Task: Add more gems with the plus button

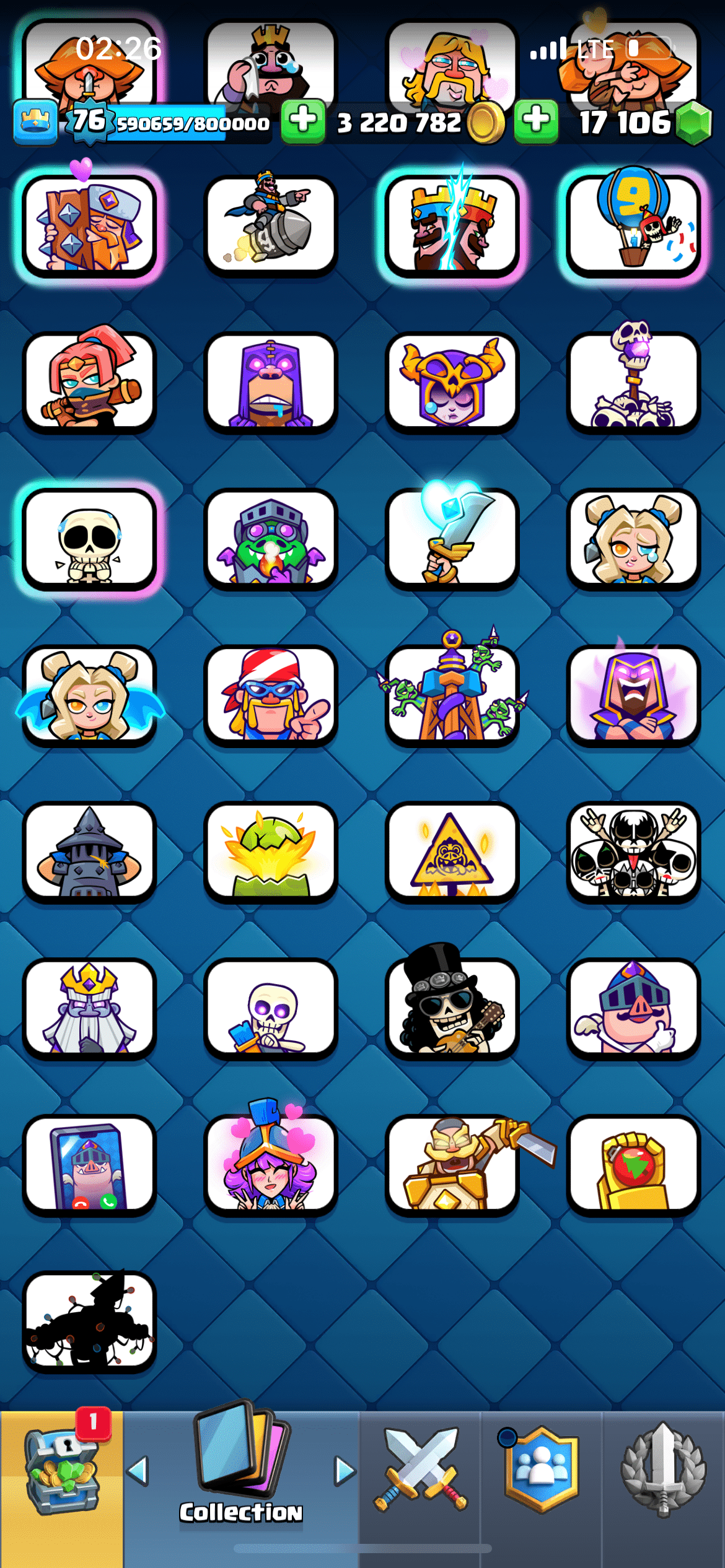Action: tap(536, 121)
